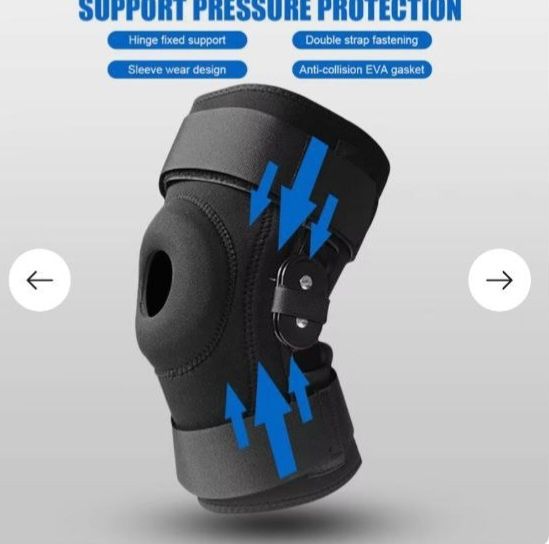Show the next product image

500,280
